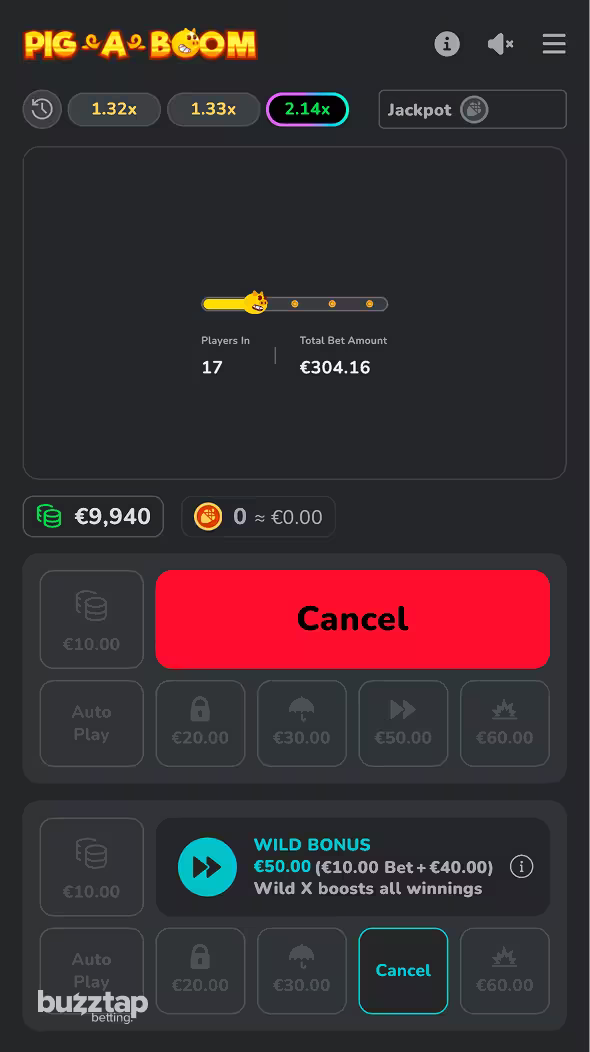Tap the €9,940 balance box
The width and height of the screenshot is (590, 1052).
point(93,517)
